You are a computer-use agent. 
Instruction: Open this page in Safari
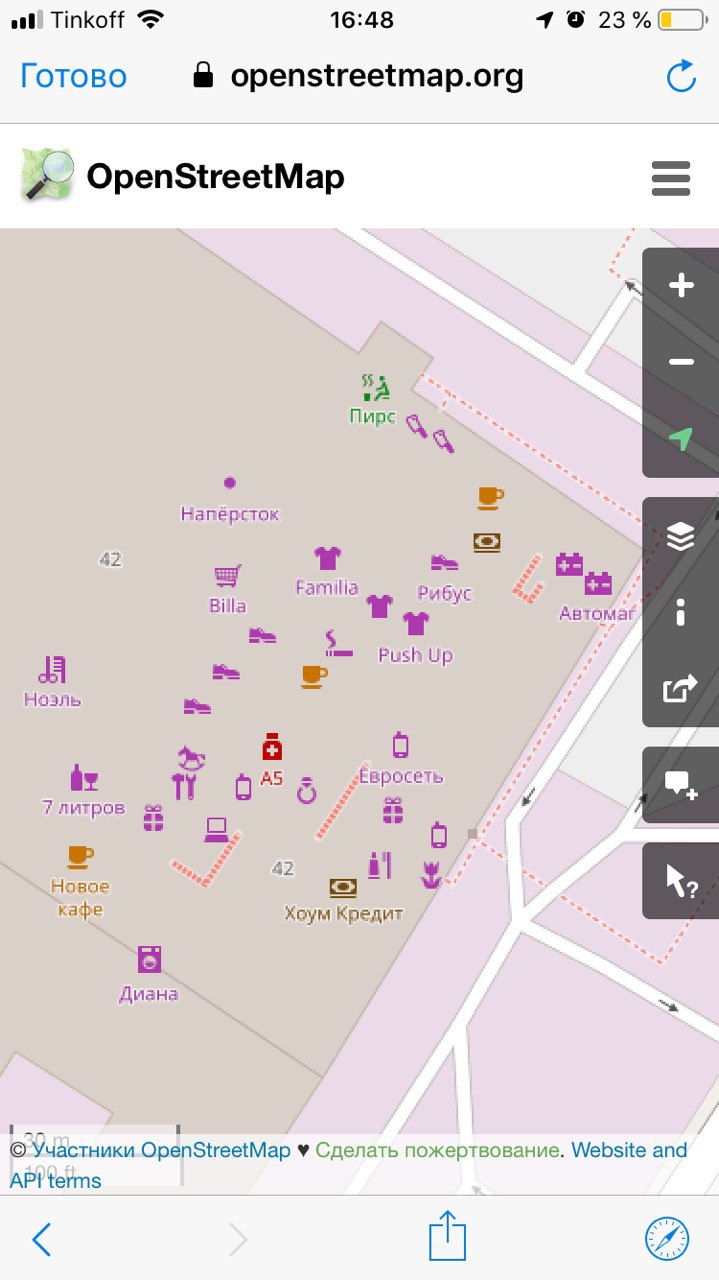[x=666, y=1240]
